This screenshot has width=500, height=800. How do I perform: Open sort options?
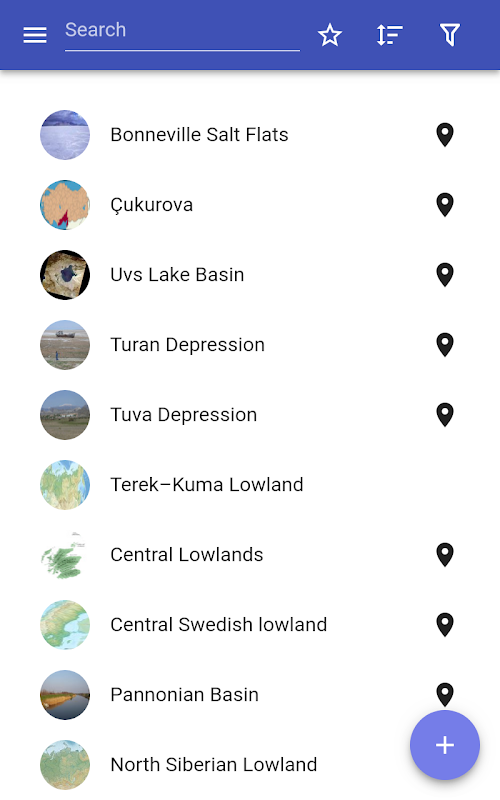click(389, 35)
